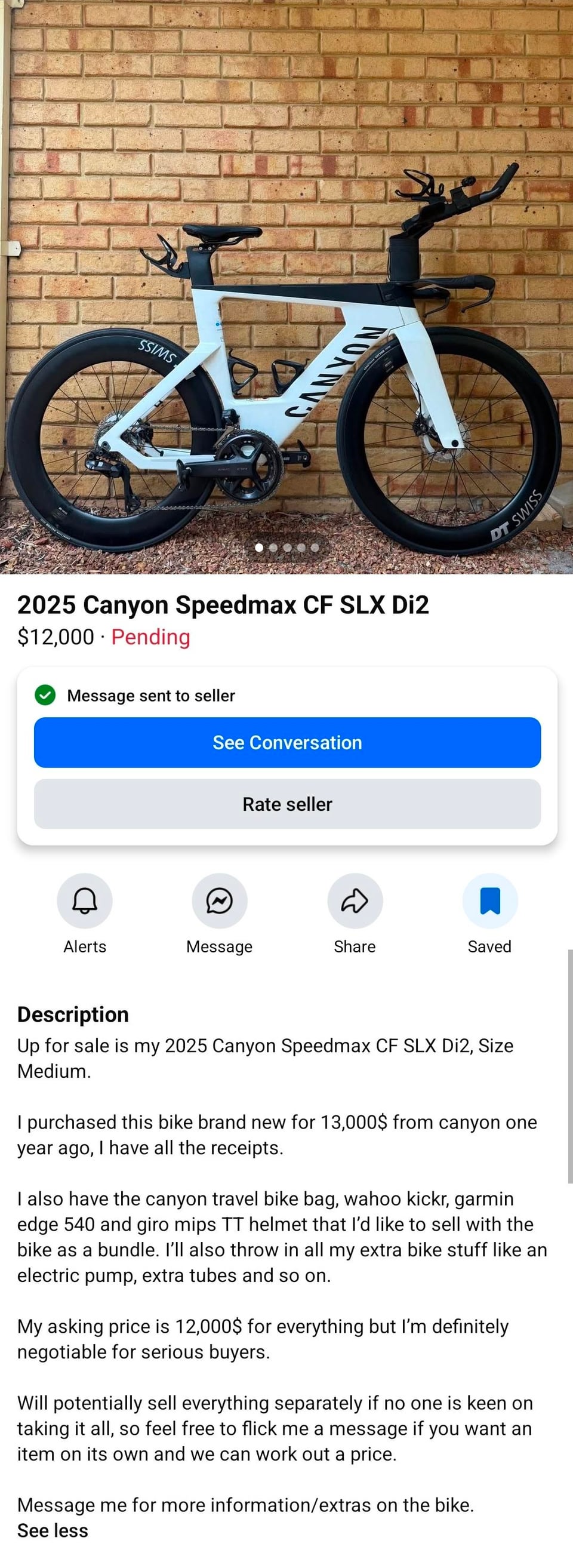
Task: Unsave the listing with Saved bookmark
Action: pos(489,901)
